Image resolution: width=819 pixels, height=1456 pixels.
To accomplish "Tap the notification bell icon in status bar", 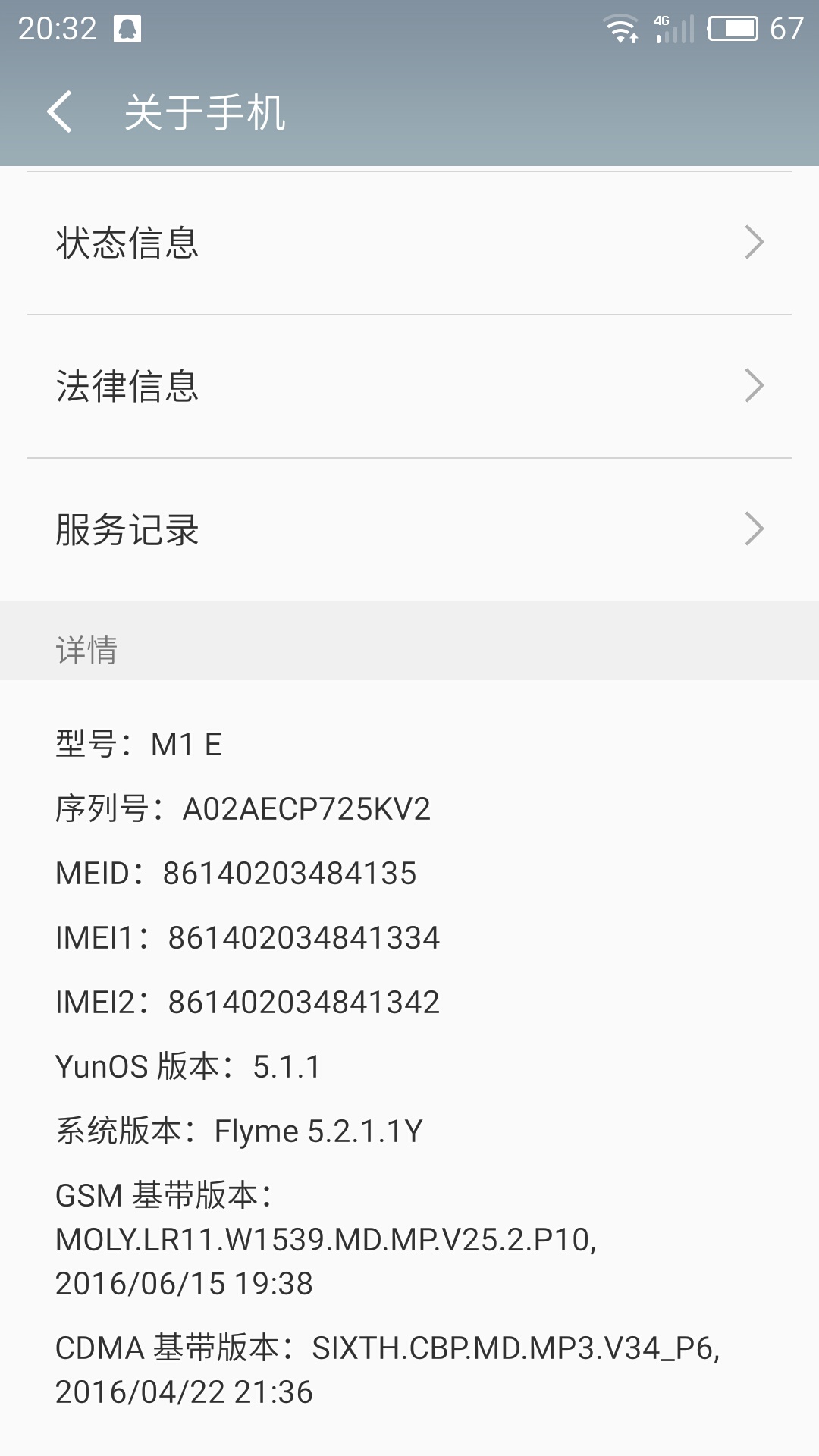I will click(126, 28).
